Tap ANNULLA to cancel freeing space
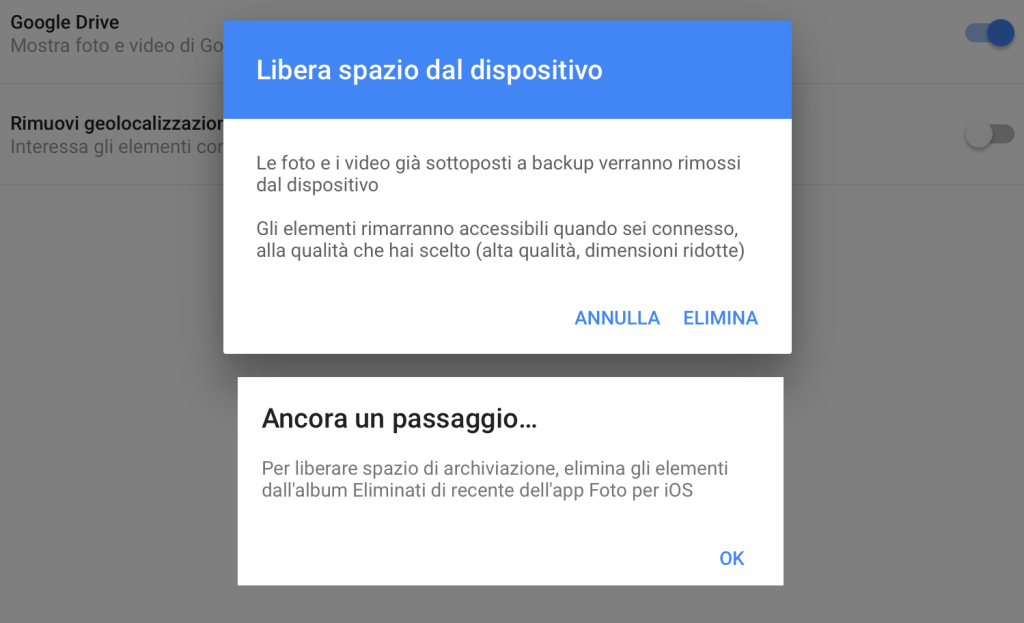The image size is (1024, 623). 617,318
